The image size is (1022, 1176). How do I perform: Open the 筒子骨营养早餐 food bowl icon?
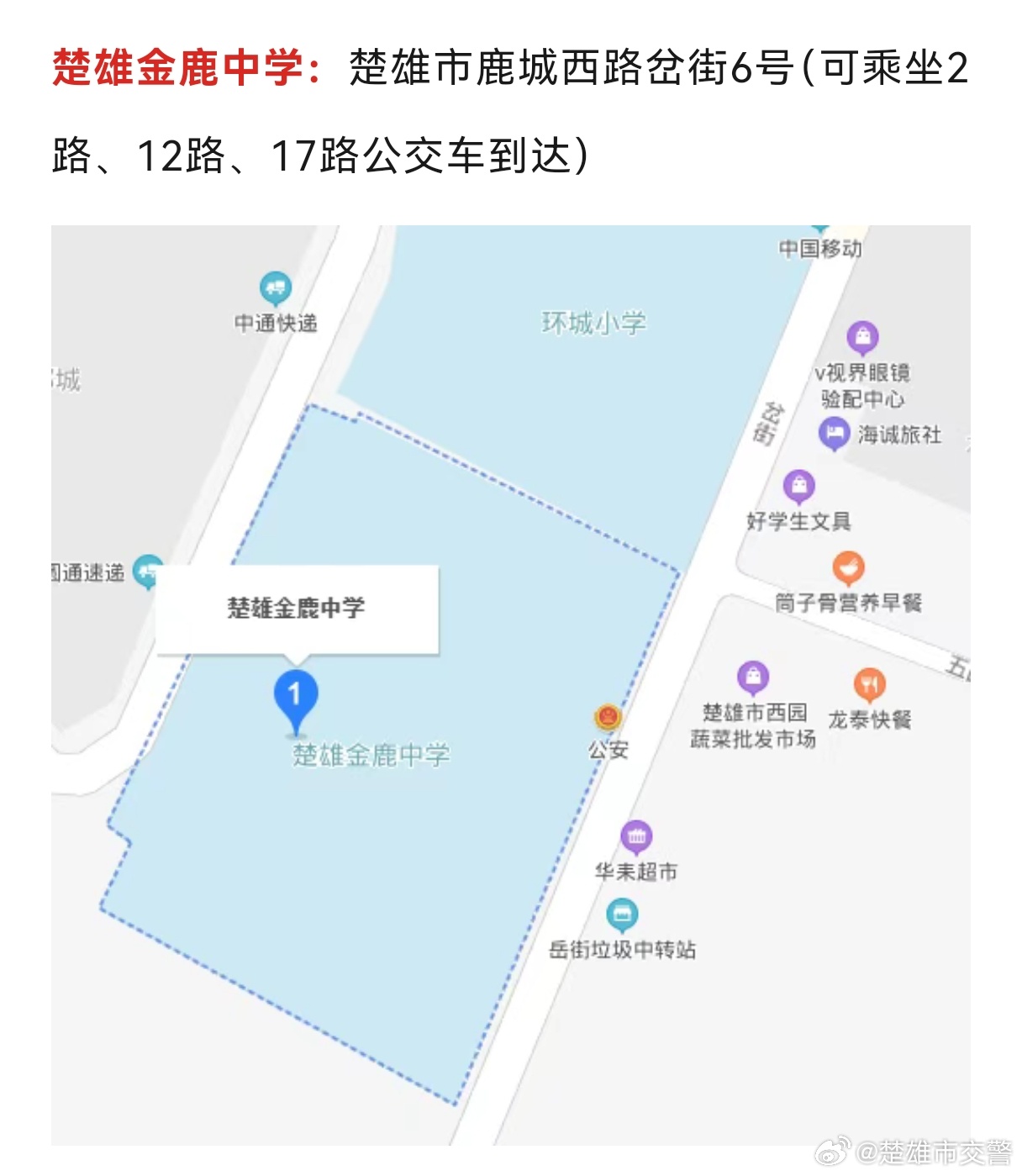(x=849, y=568)
